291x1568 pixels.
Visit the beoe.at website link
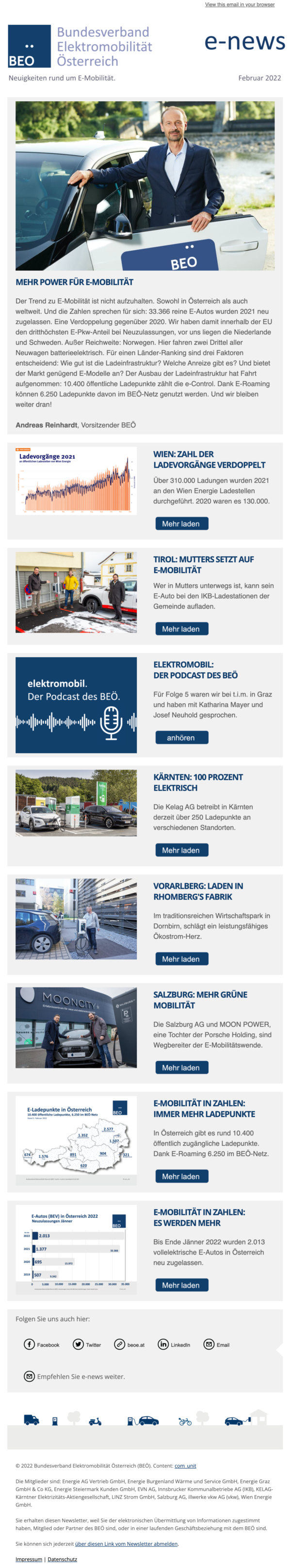129,1344
